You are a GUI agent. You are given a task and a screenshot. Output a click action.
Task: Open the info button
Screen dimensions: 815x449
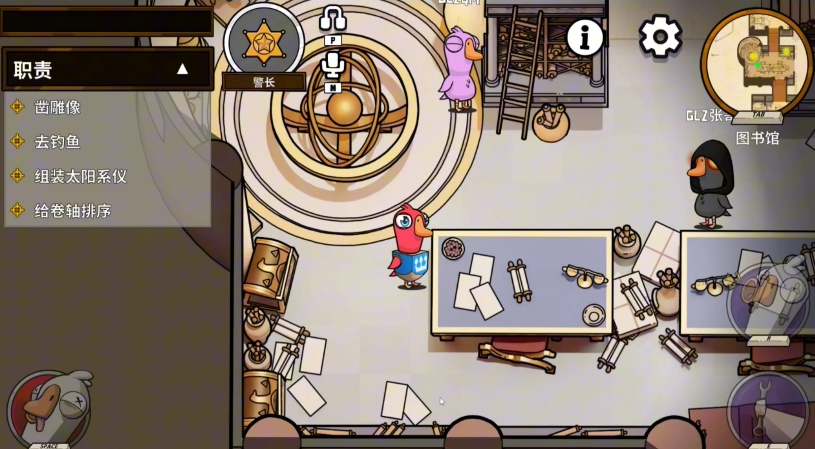point(585,37)
